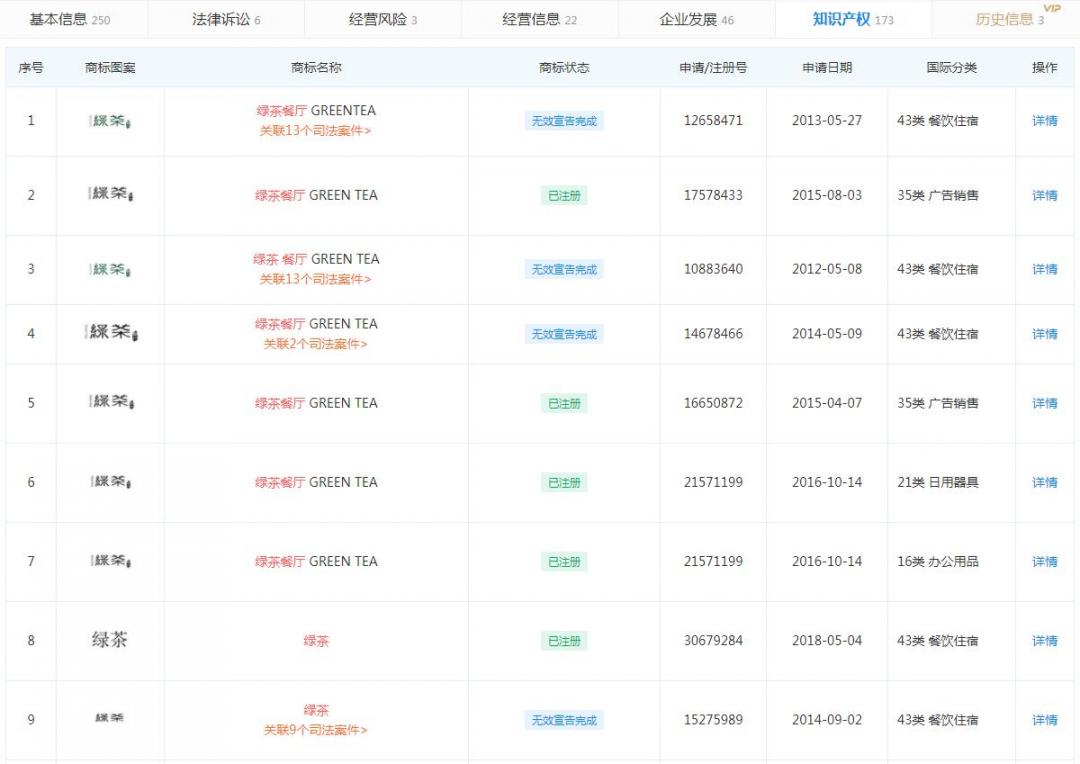1080x764 pixels.
Task: Open the 关联2个司法案件 link
Action: tap(315, 344)
